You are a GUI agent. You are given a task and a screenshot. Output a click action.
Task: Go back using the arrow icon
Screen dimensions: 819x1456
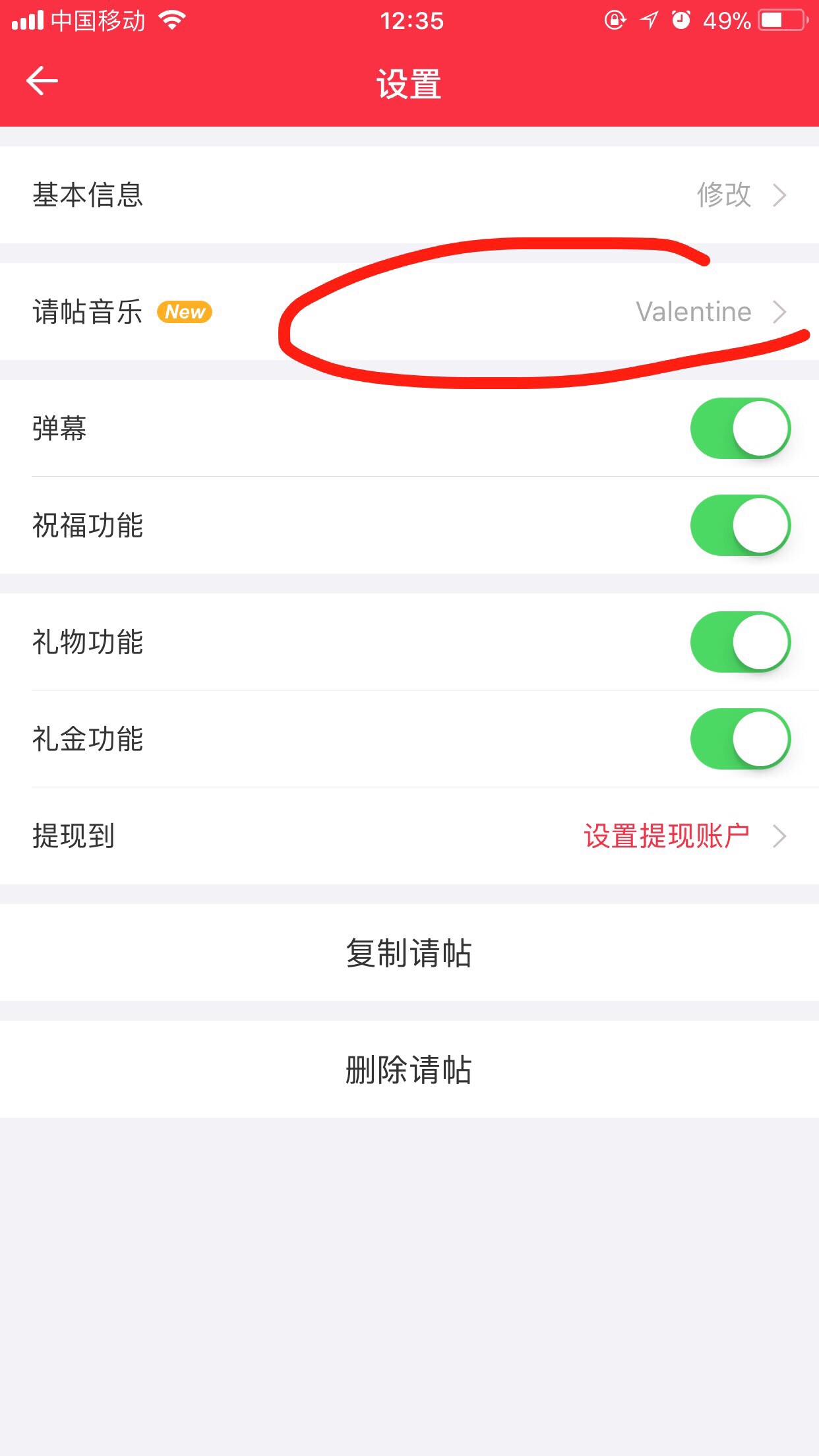(x=42, y=81)
